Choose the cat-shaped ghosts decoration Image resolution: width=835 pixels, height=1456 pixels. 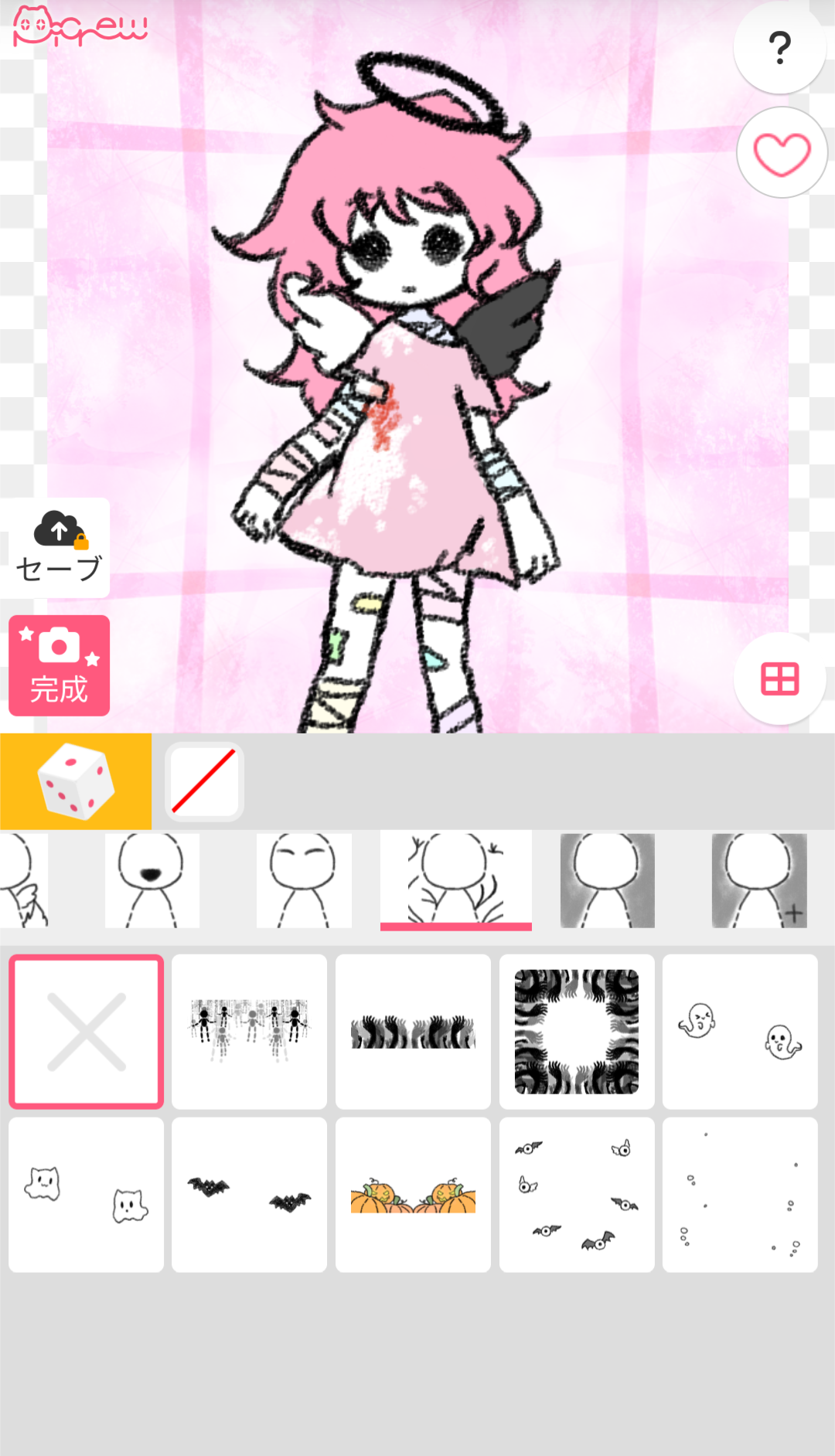[86, 1195]
